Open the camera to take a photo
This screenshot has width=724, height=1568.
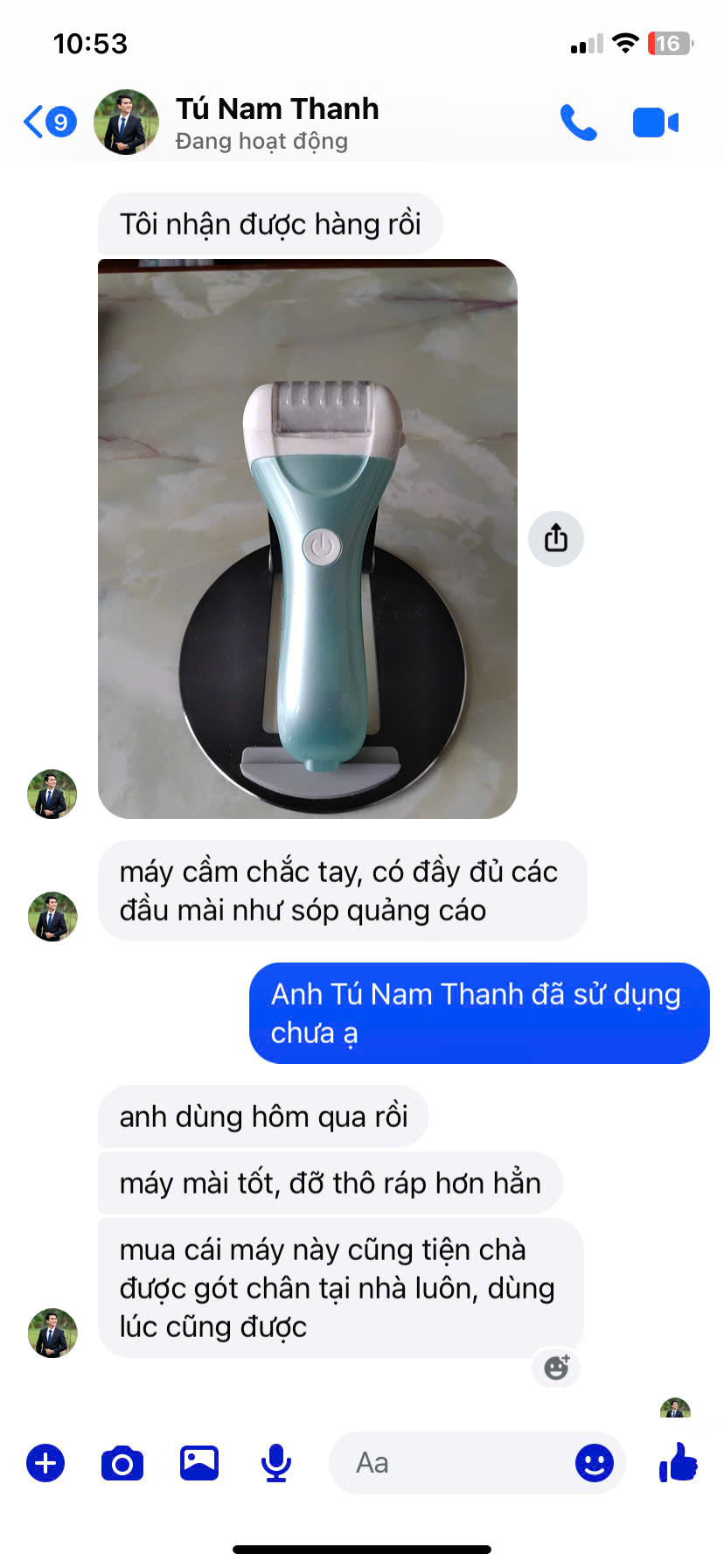122,1463
